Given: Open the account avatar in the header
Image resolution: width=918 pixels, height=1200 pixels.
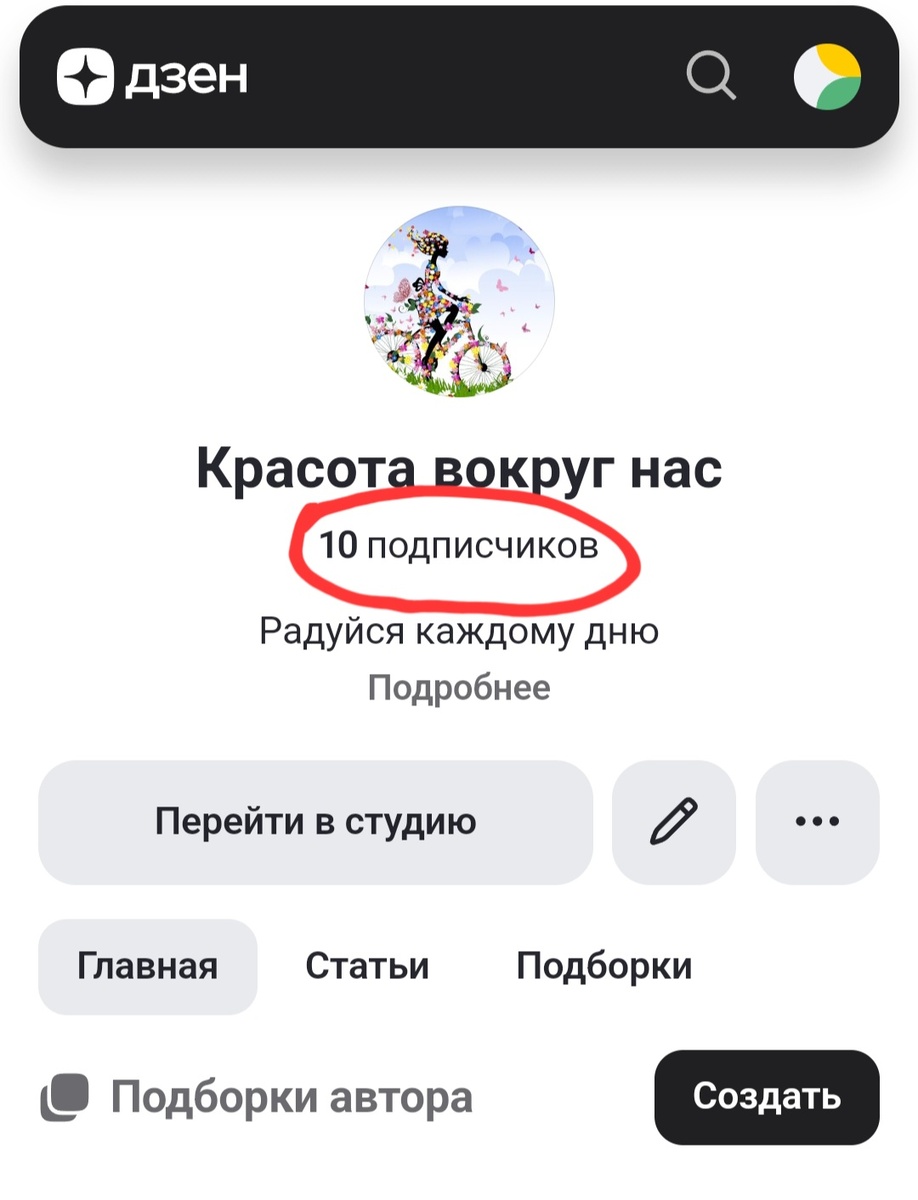Looking at the screenshot, I should click(827, 77).
